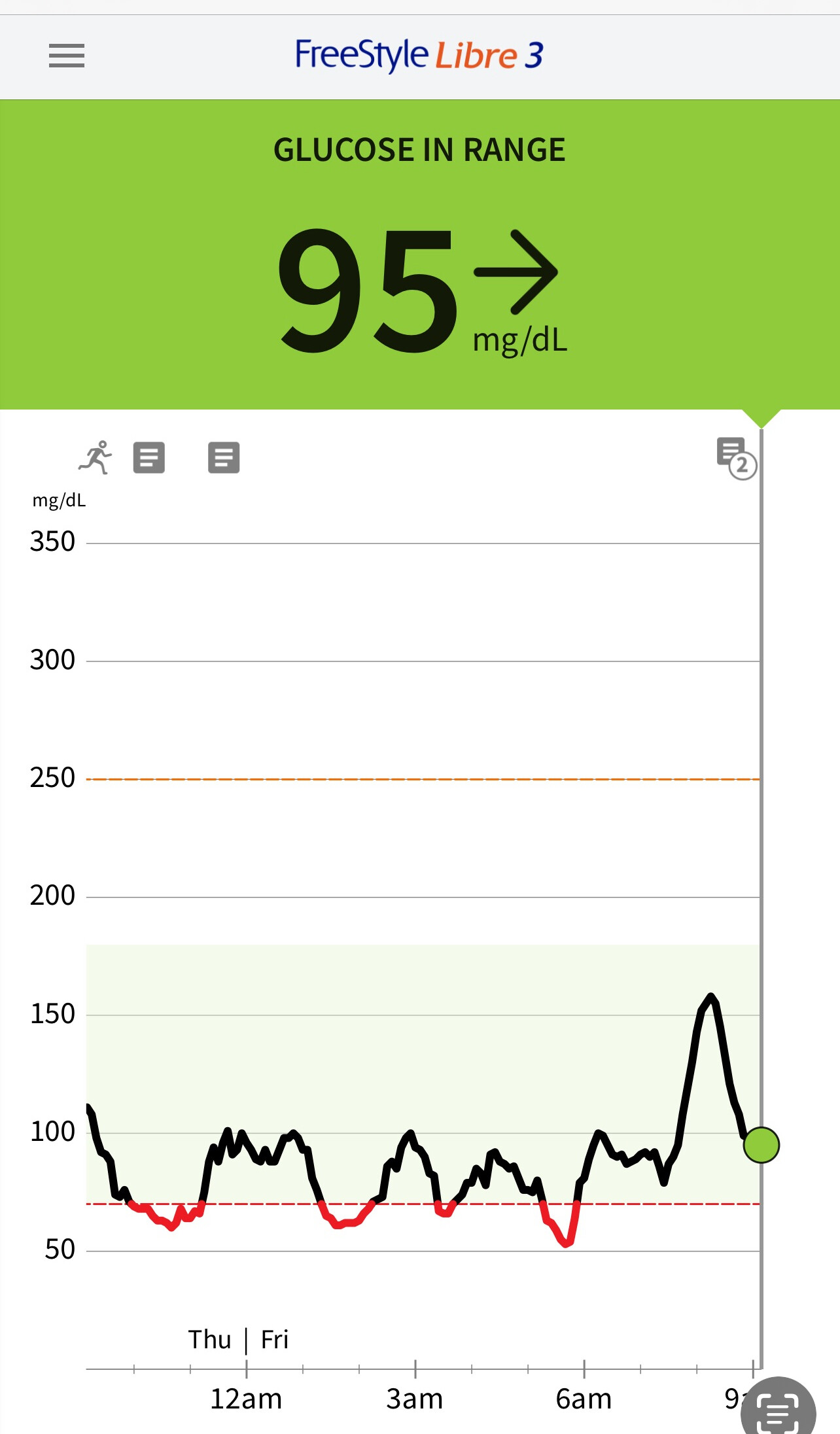
Task: Open the exercise note icon
Action: click(96, 457)
